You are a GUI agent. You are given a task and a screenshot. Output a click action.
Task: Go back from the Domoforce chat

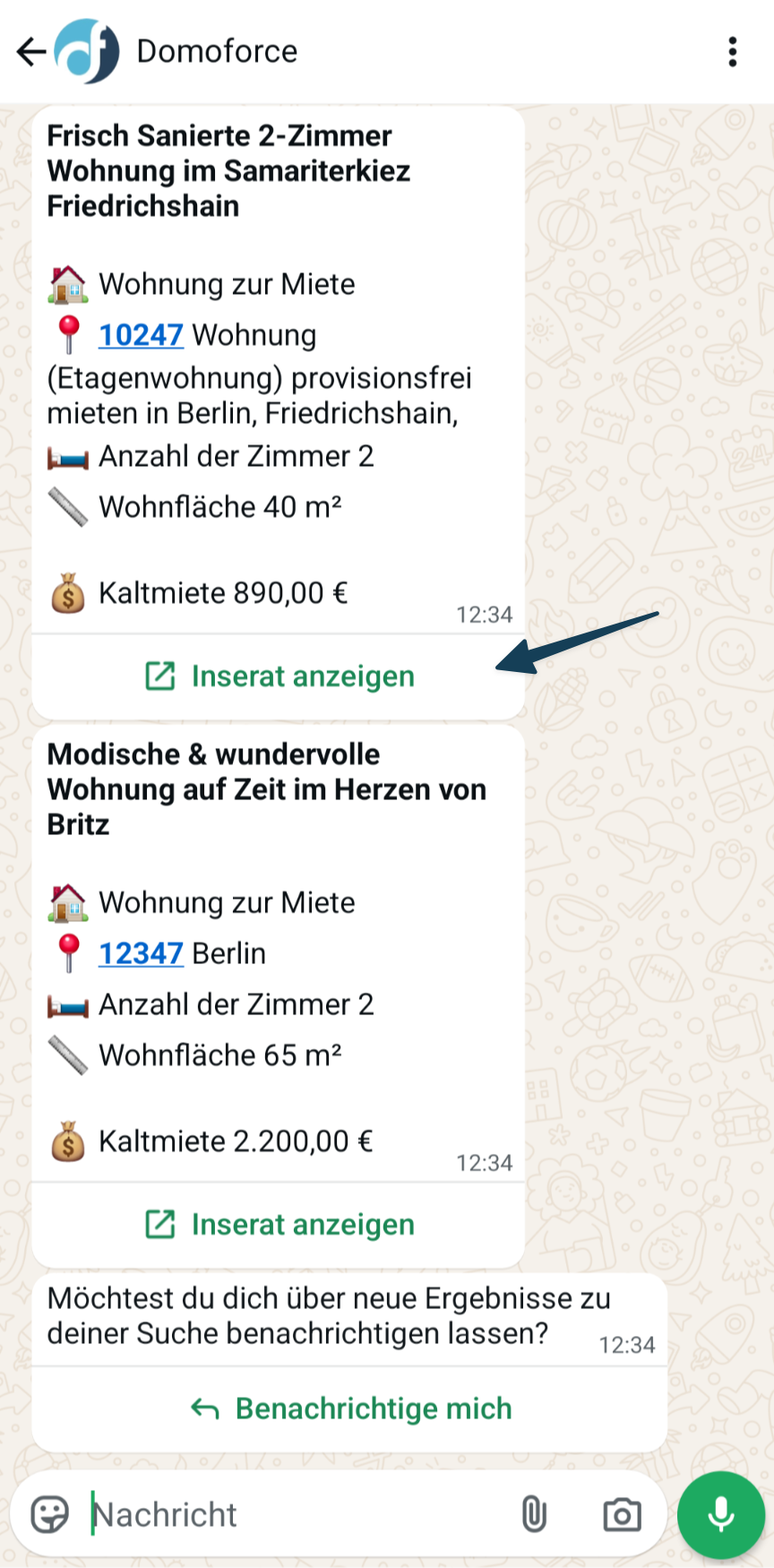[x=30, y=52]
